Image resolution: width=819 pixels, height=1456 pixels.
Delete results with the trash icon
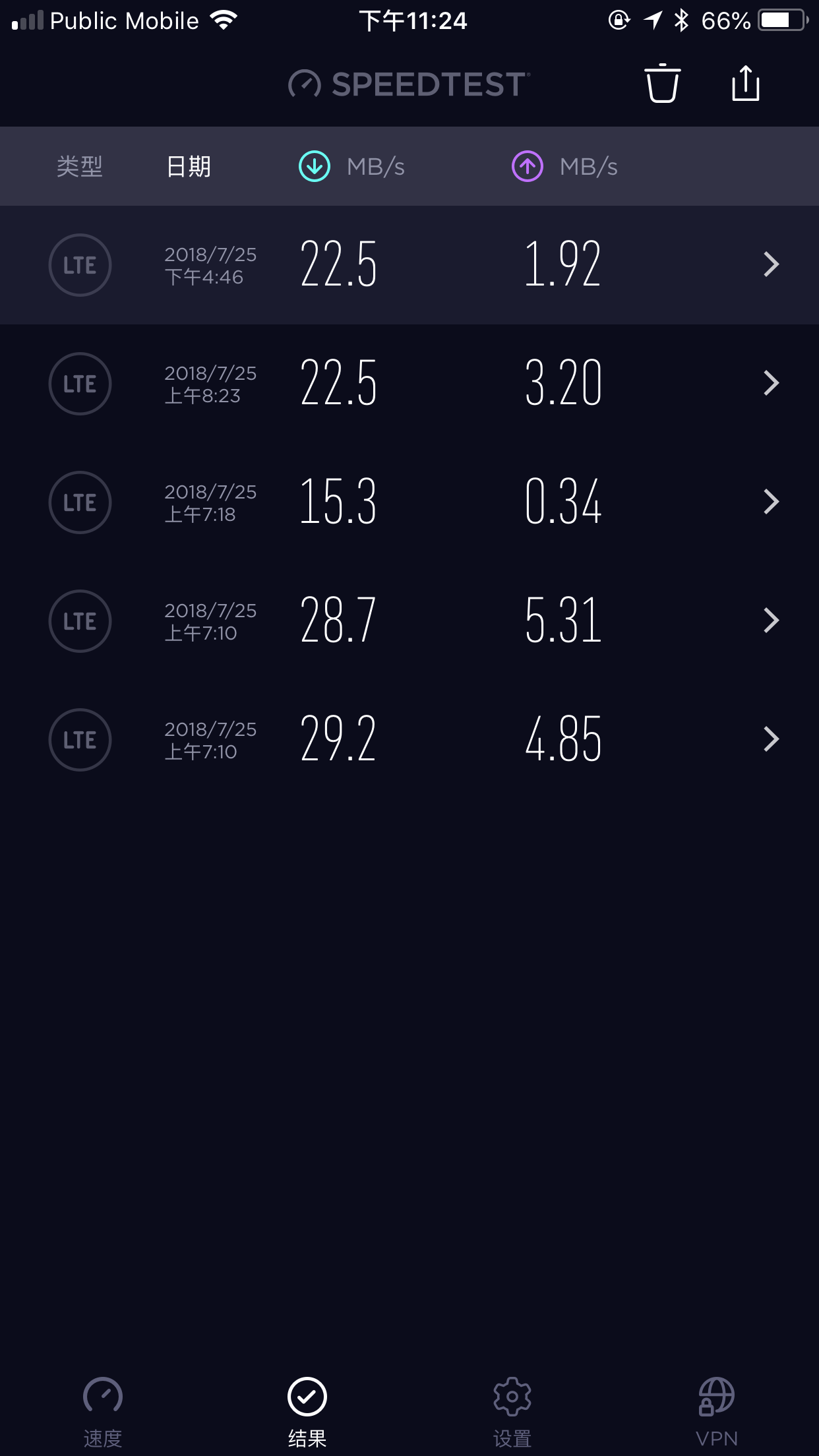662,84
